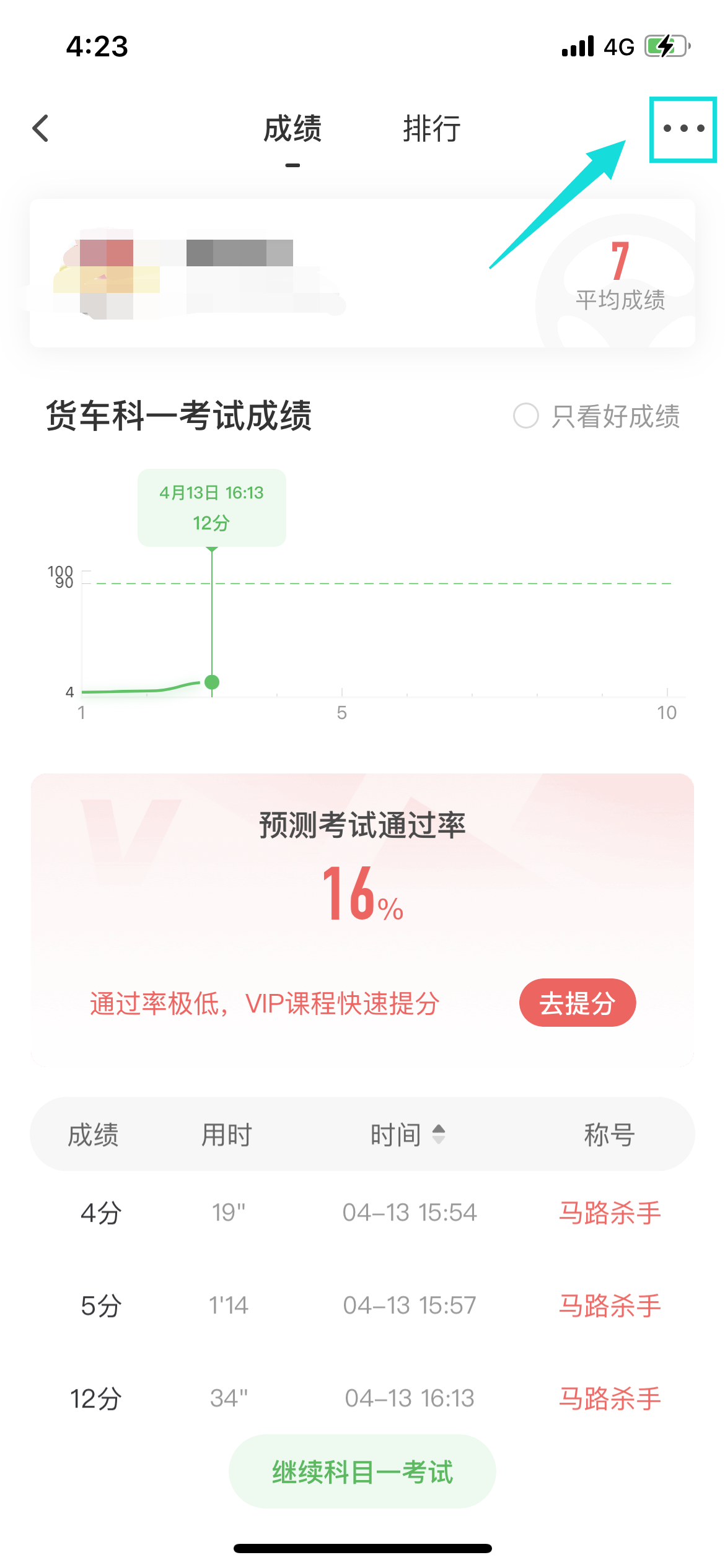The width and height of the screenshot is (725, 1568).
Task: Switch to the 排行 tab
Action: click(431, 129)
